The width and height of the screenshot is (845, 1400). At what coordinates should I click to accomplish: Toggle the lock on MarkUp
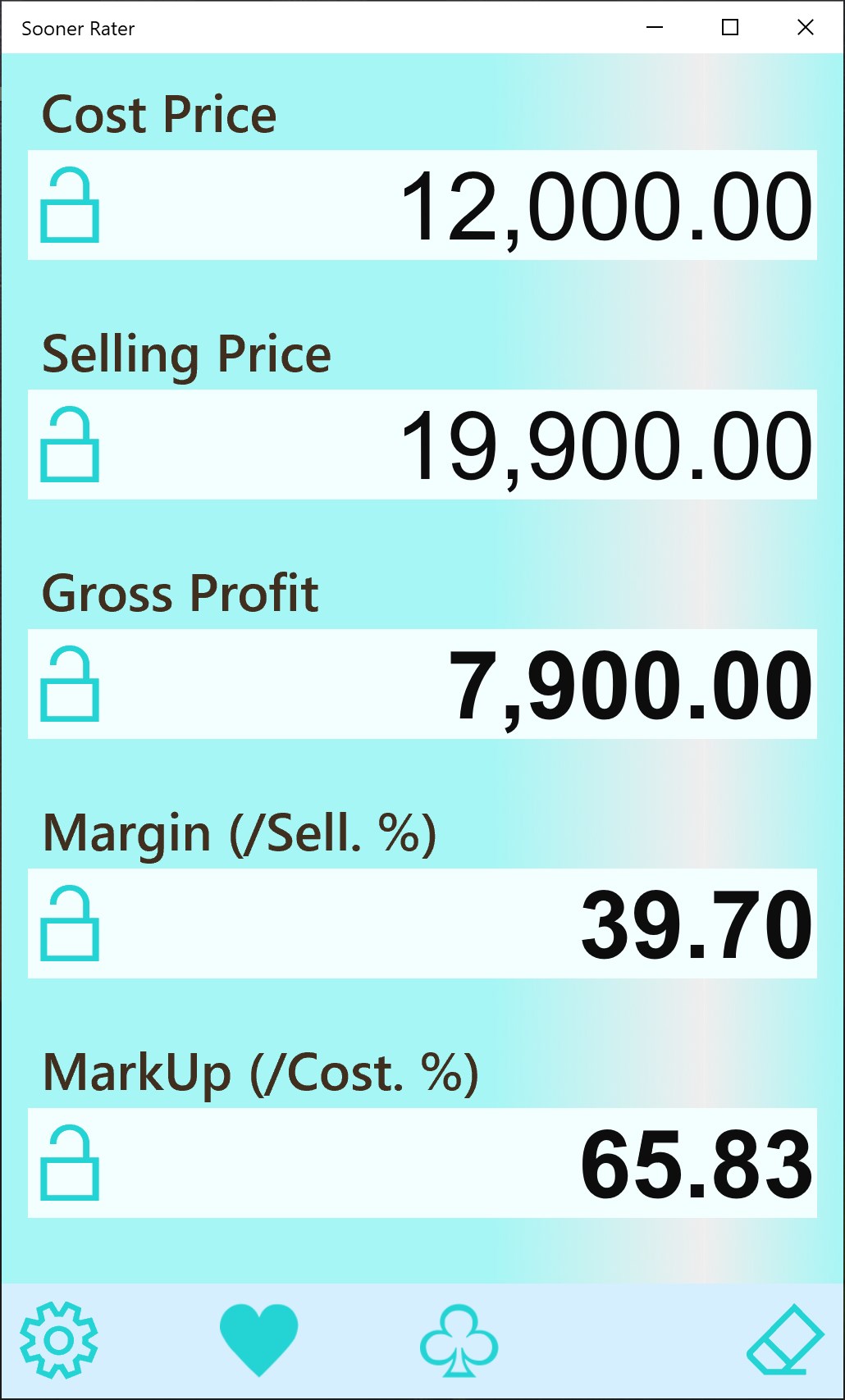[x=70, y=1164]
